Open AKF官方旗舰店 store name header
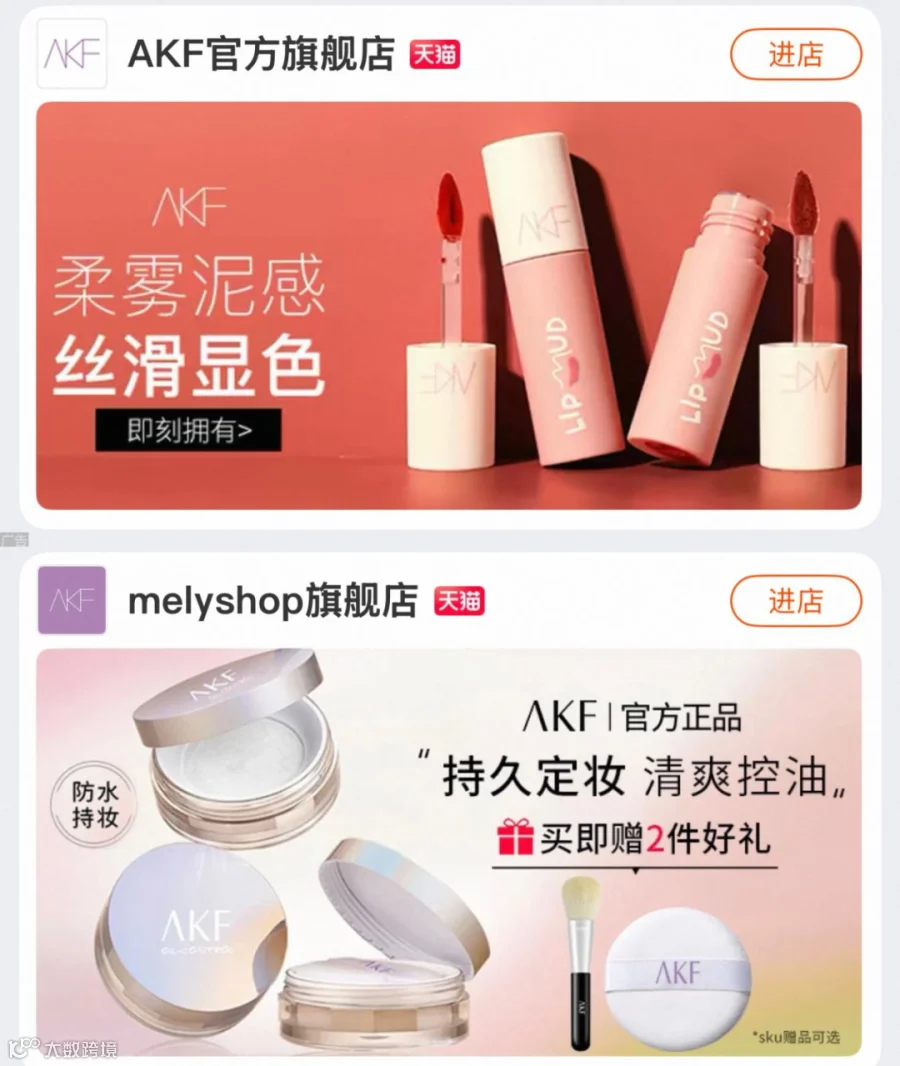 (261, 54)
